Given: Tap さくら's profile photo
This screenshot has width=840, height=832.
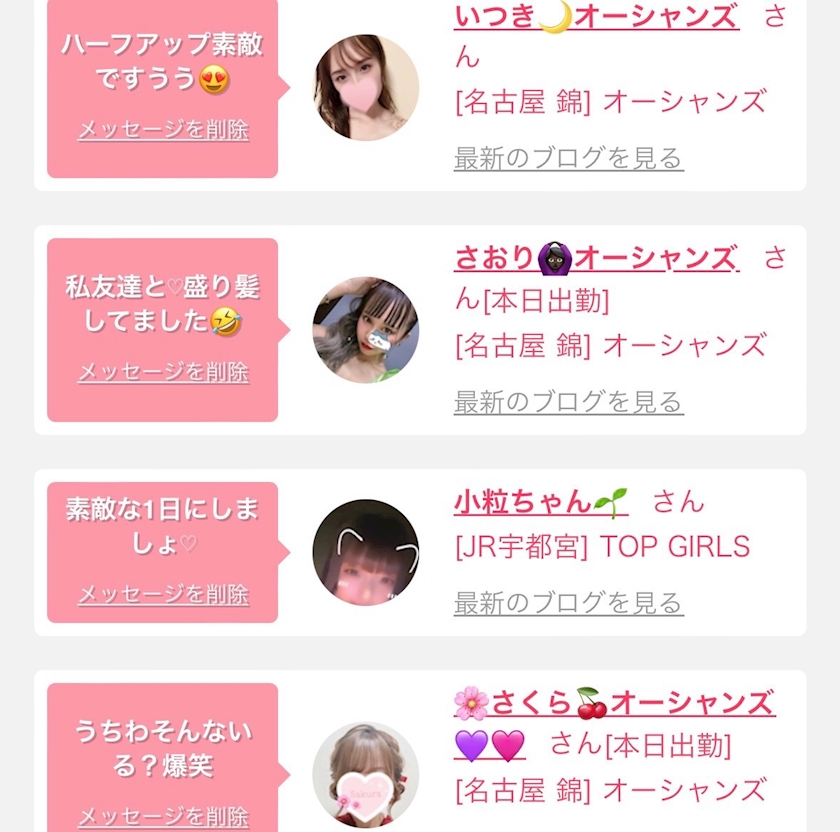Looking at the screenshot, I should point(366,776).
